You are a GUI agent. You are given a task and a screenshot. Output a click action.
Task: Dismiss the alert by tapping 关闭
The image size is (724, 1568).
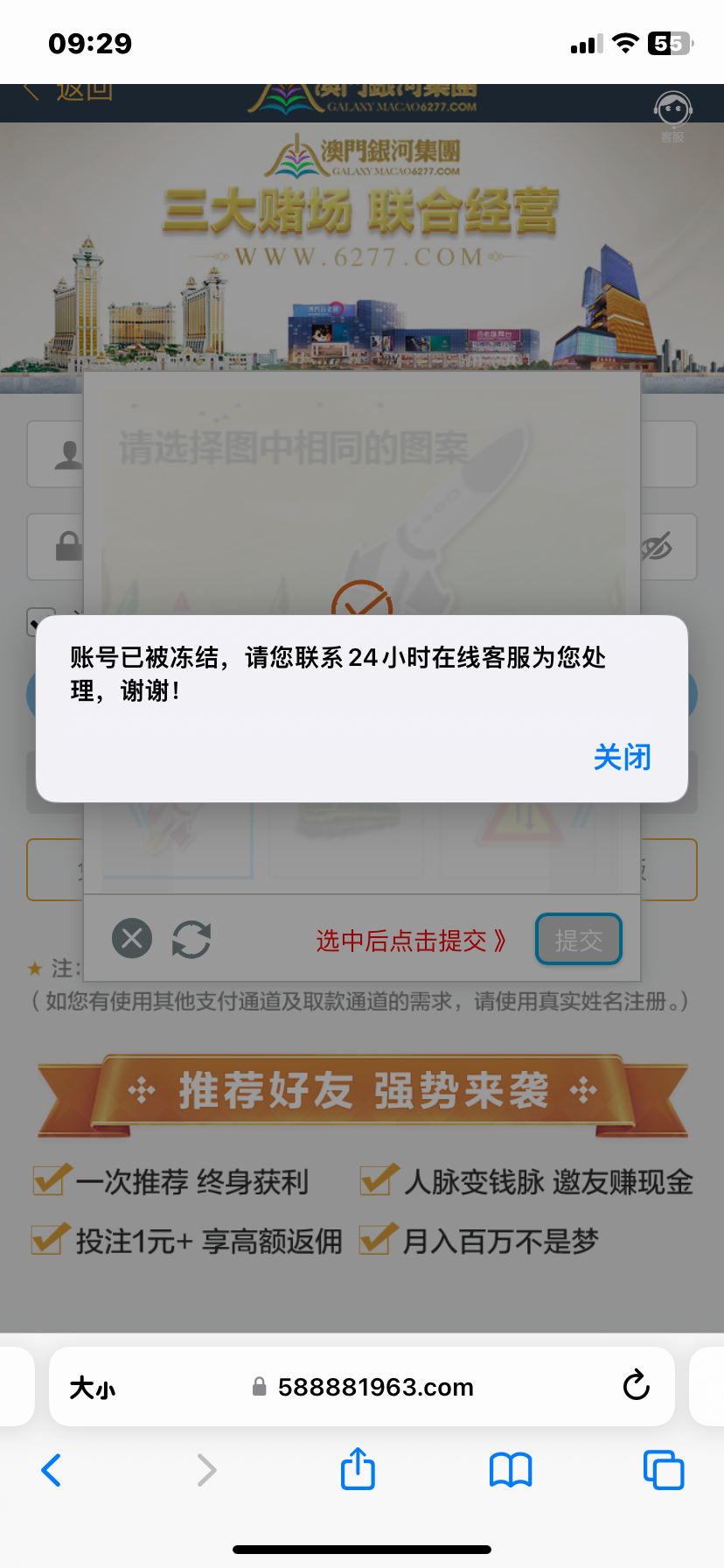622,757
